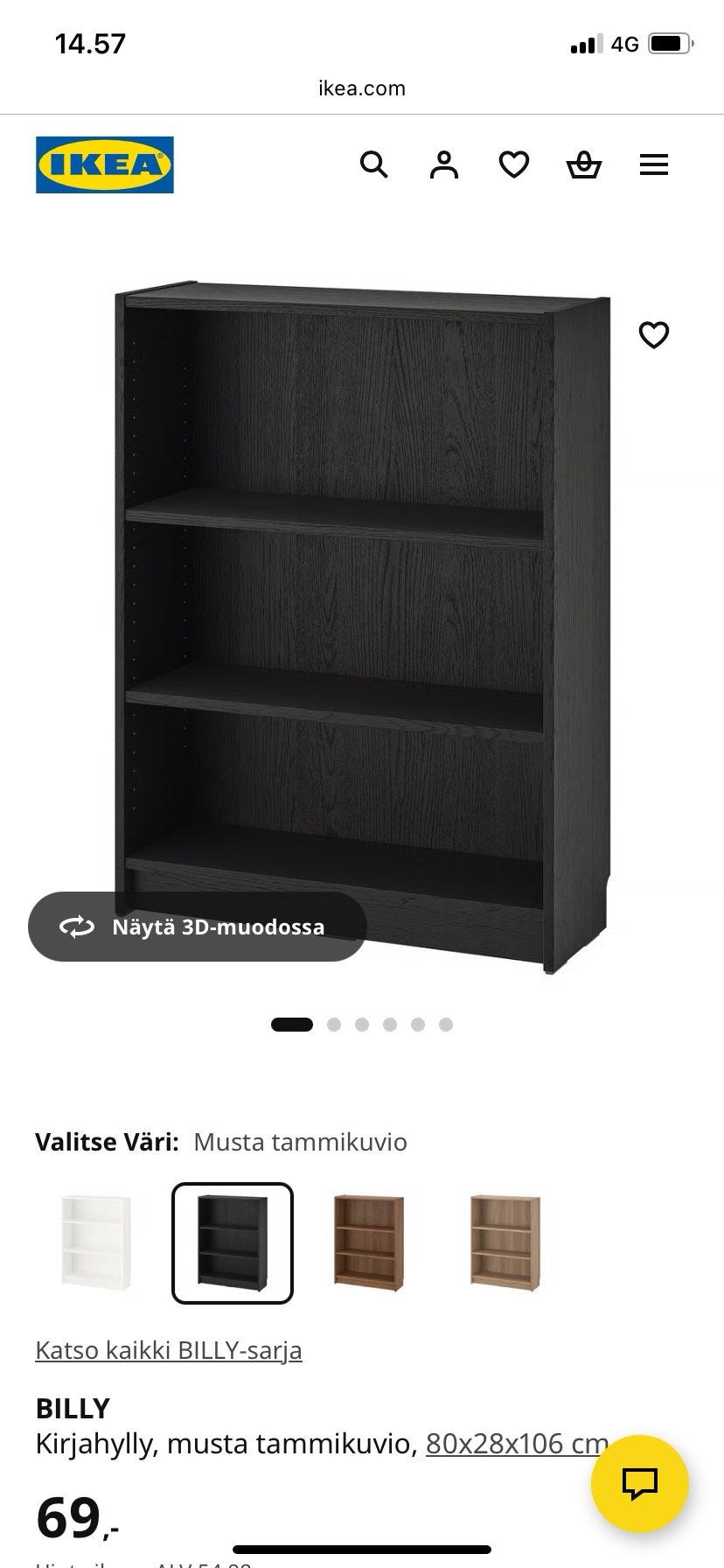Go to the IKEA home page logo
724x1568 pixels.
click(105, 164)
